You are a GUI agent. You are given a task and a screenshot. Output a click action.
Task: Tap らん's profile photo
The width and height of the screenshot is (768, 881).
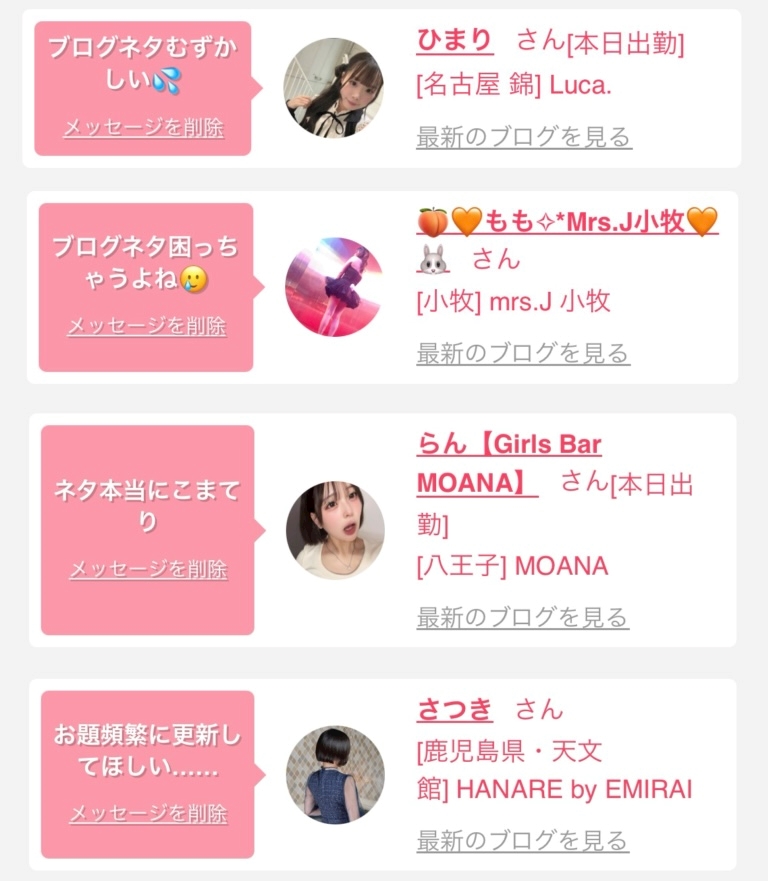(335, 530)
